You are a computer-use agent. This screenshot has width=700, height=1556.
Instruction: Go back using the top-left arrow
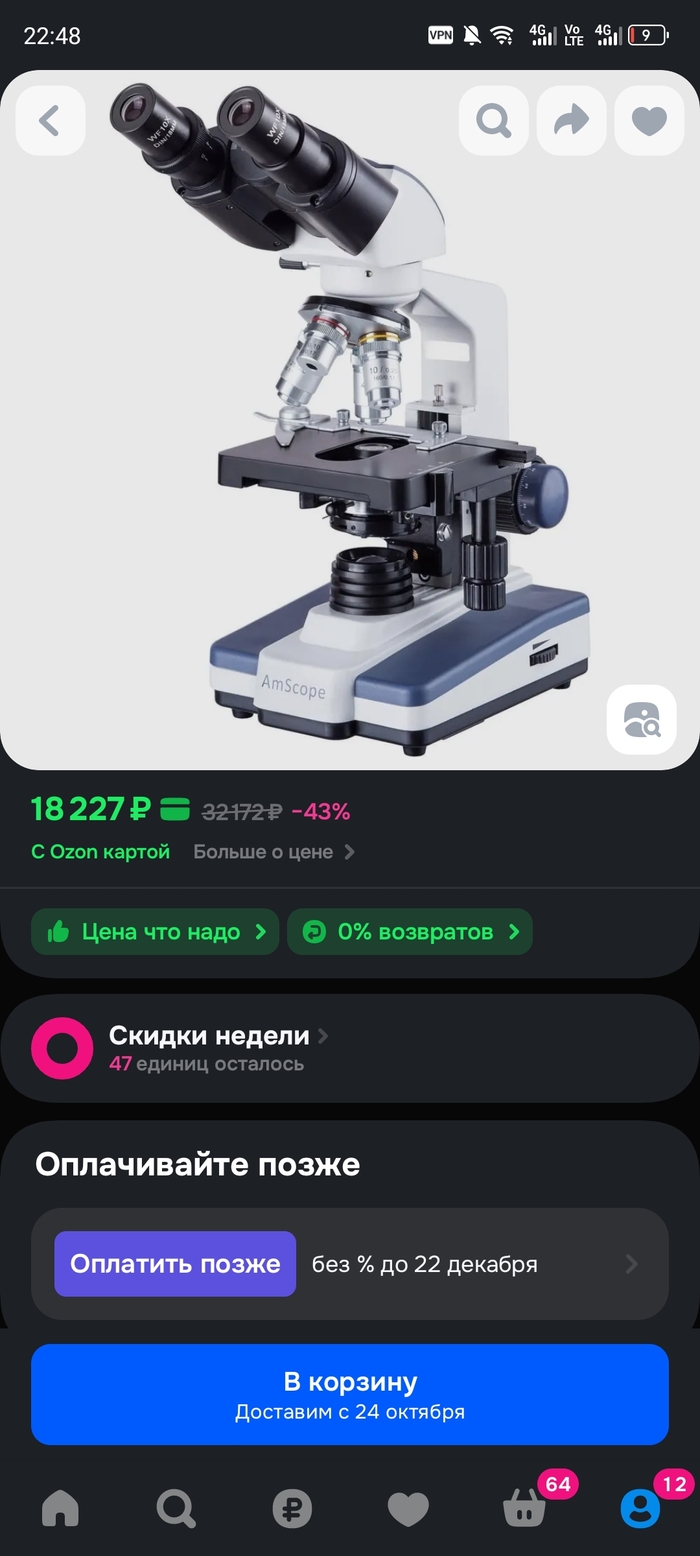[x=50, y=121]
